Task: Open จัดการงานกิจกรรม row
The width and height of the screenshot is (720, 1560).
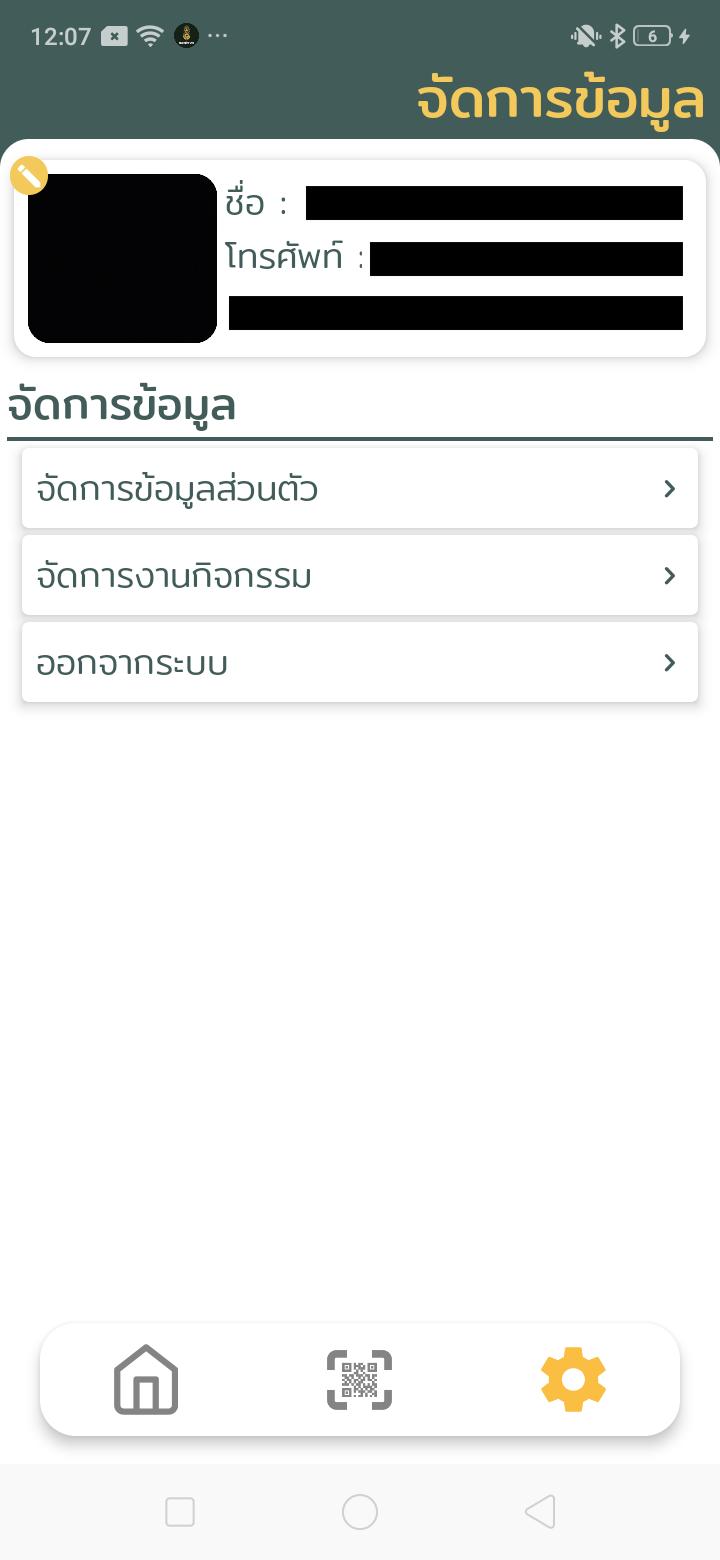Action: 360,575
